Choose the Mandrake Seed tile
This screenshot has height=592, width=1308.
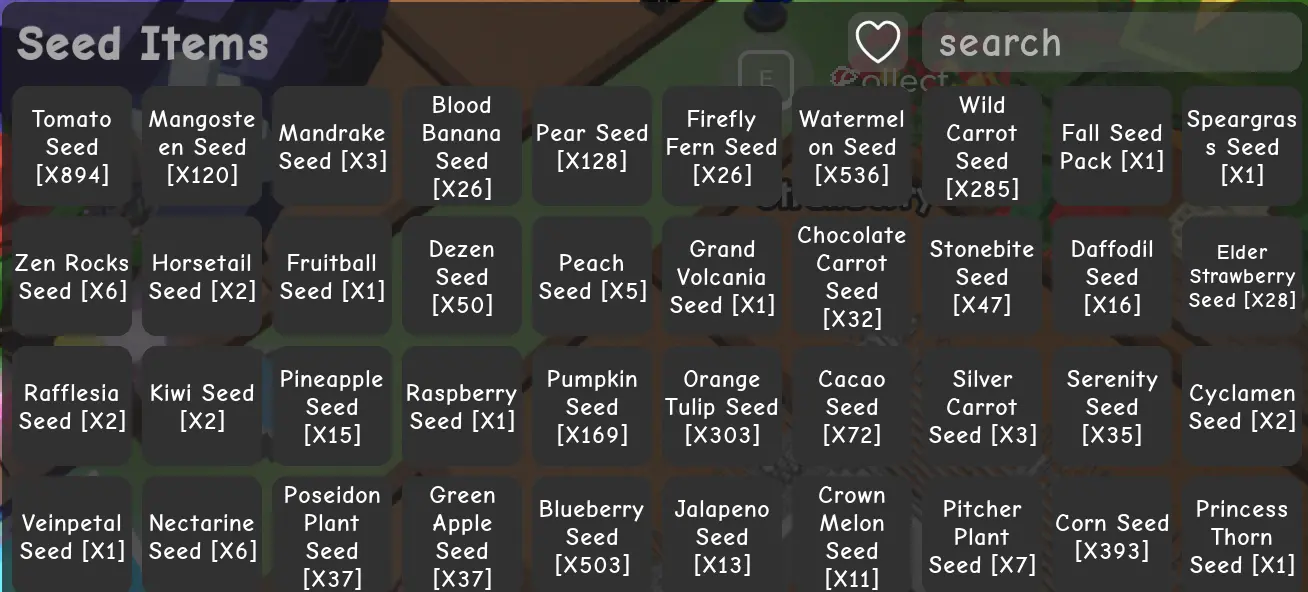tap(332, 147)
